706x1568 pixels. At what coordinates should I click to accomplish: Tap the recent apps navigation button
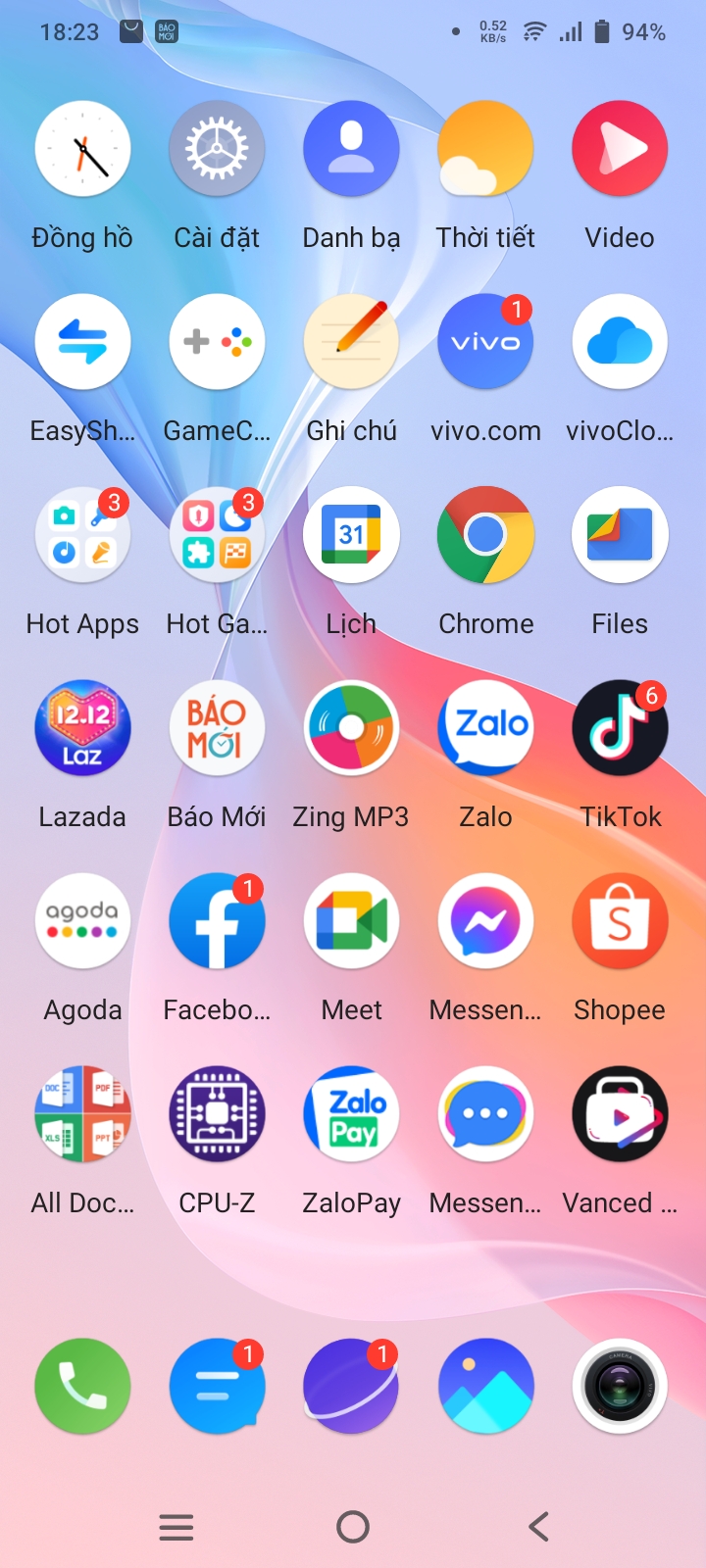click(176, 1527)
